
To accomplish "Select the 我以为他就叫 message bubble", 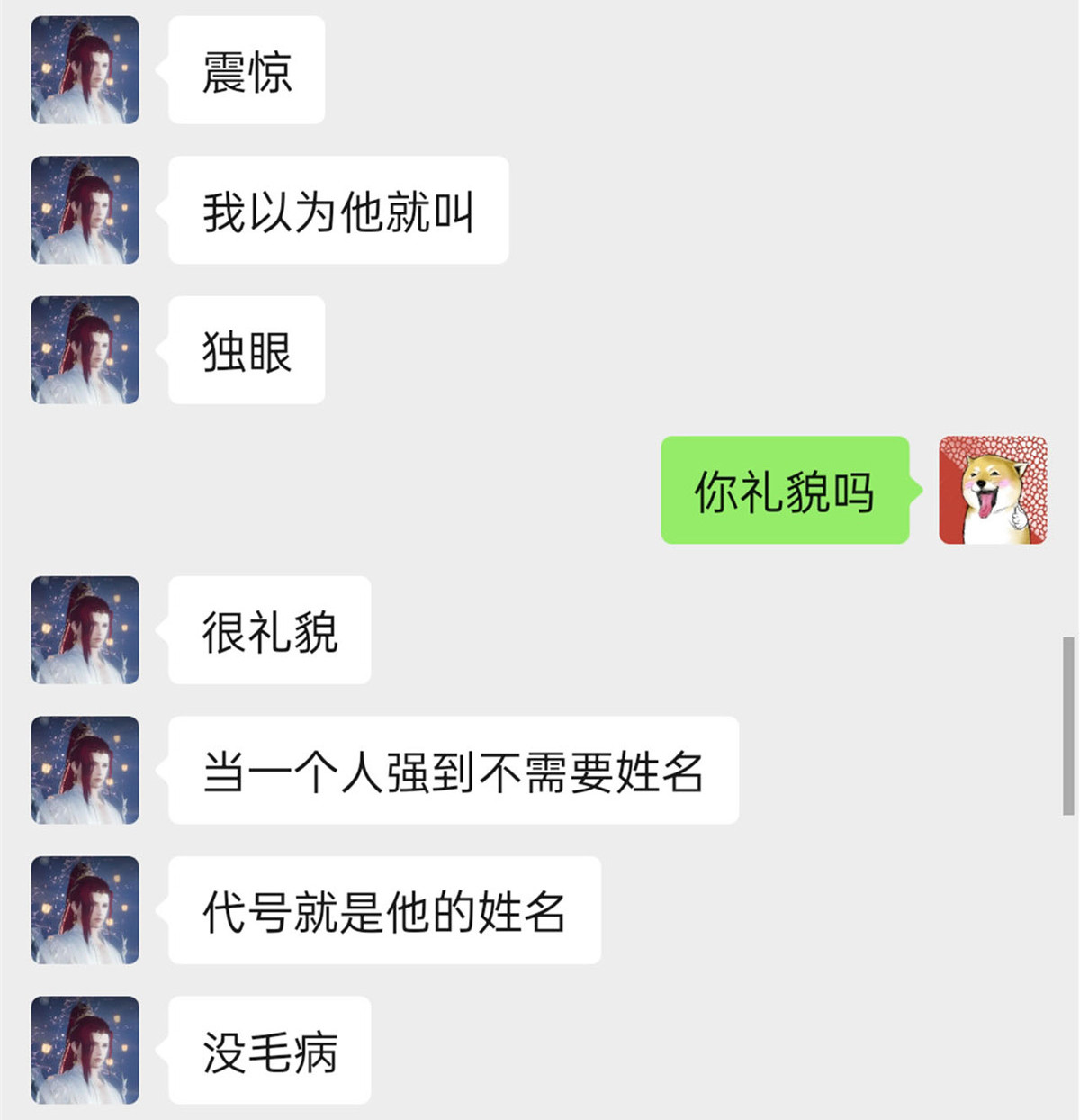I will 337,209.
